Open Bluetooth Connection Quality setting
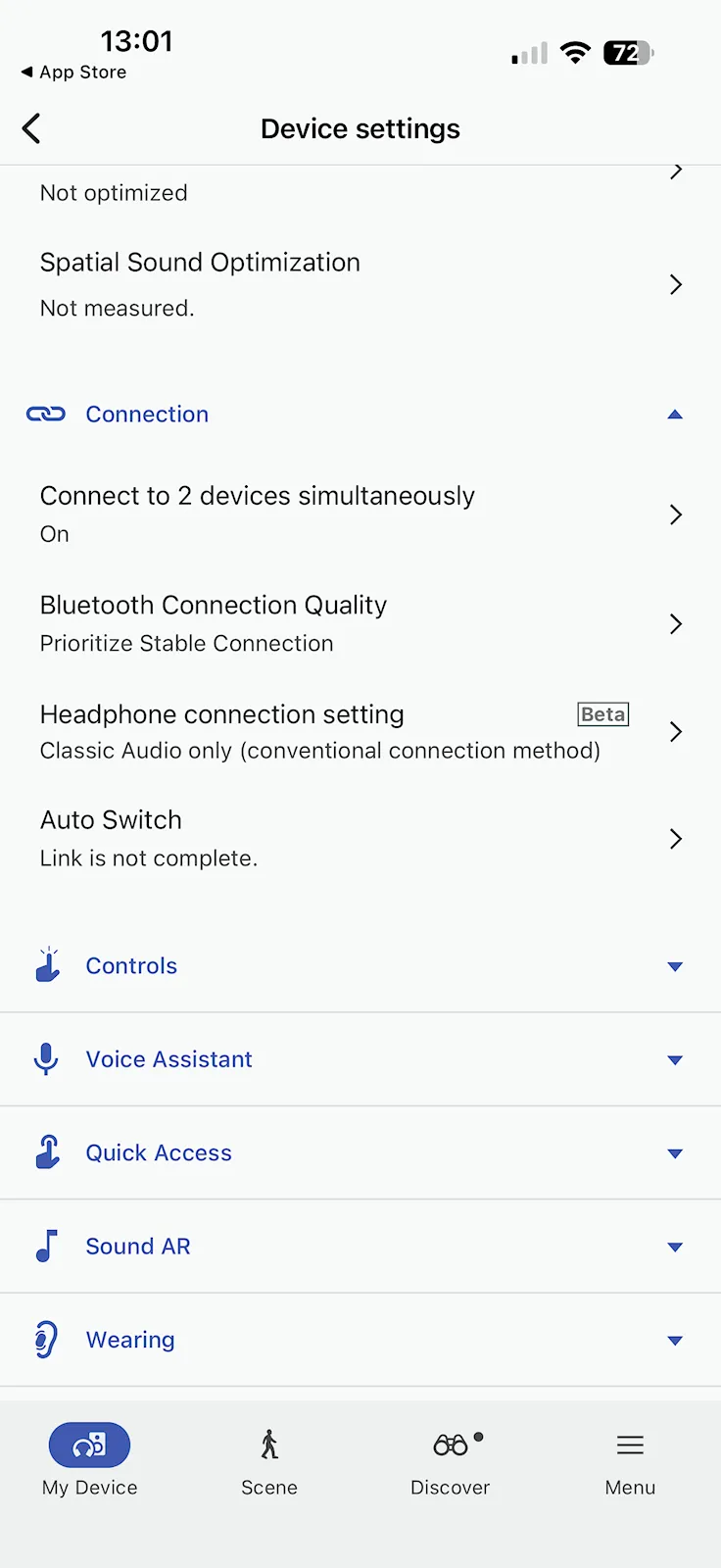 [x=360, y=623]
